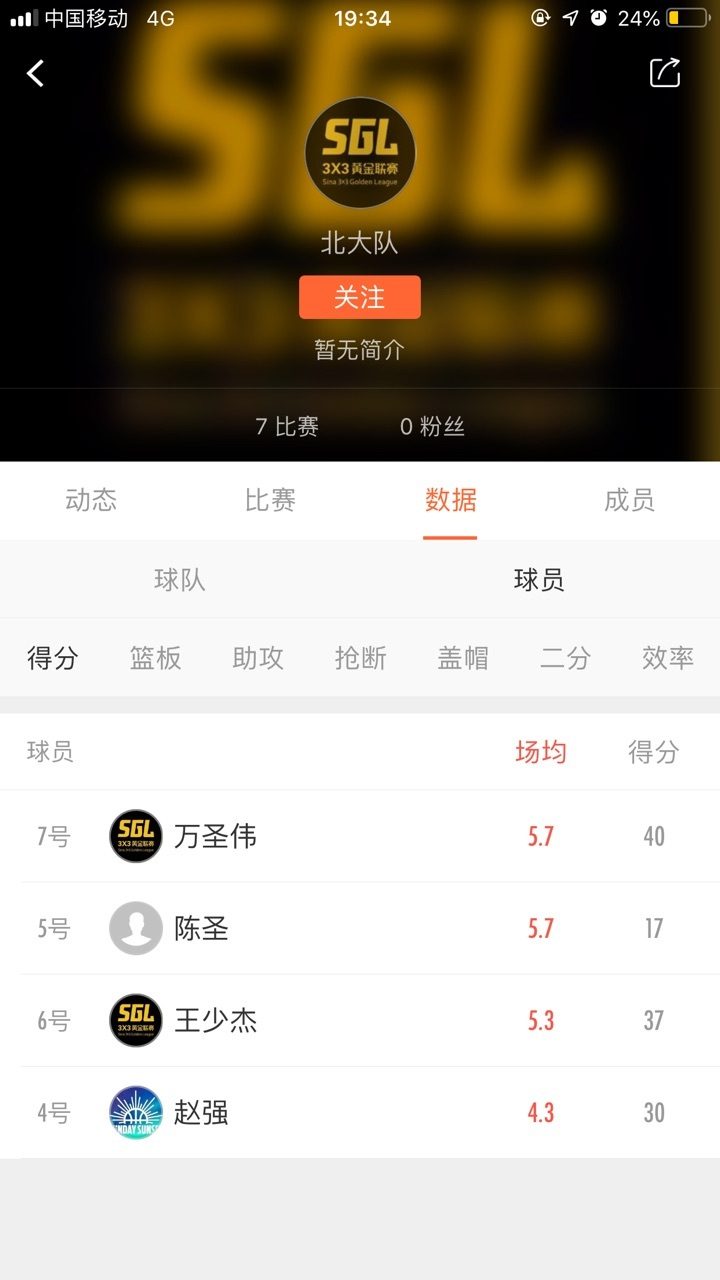This screenshot has height=1280, width=720.
Task: Show the 效率 stats
Action: (668, 658)
